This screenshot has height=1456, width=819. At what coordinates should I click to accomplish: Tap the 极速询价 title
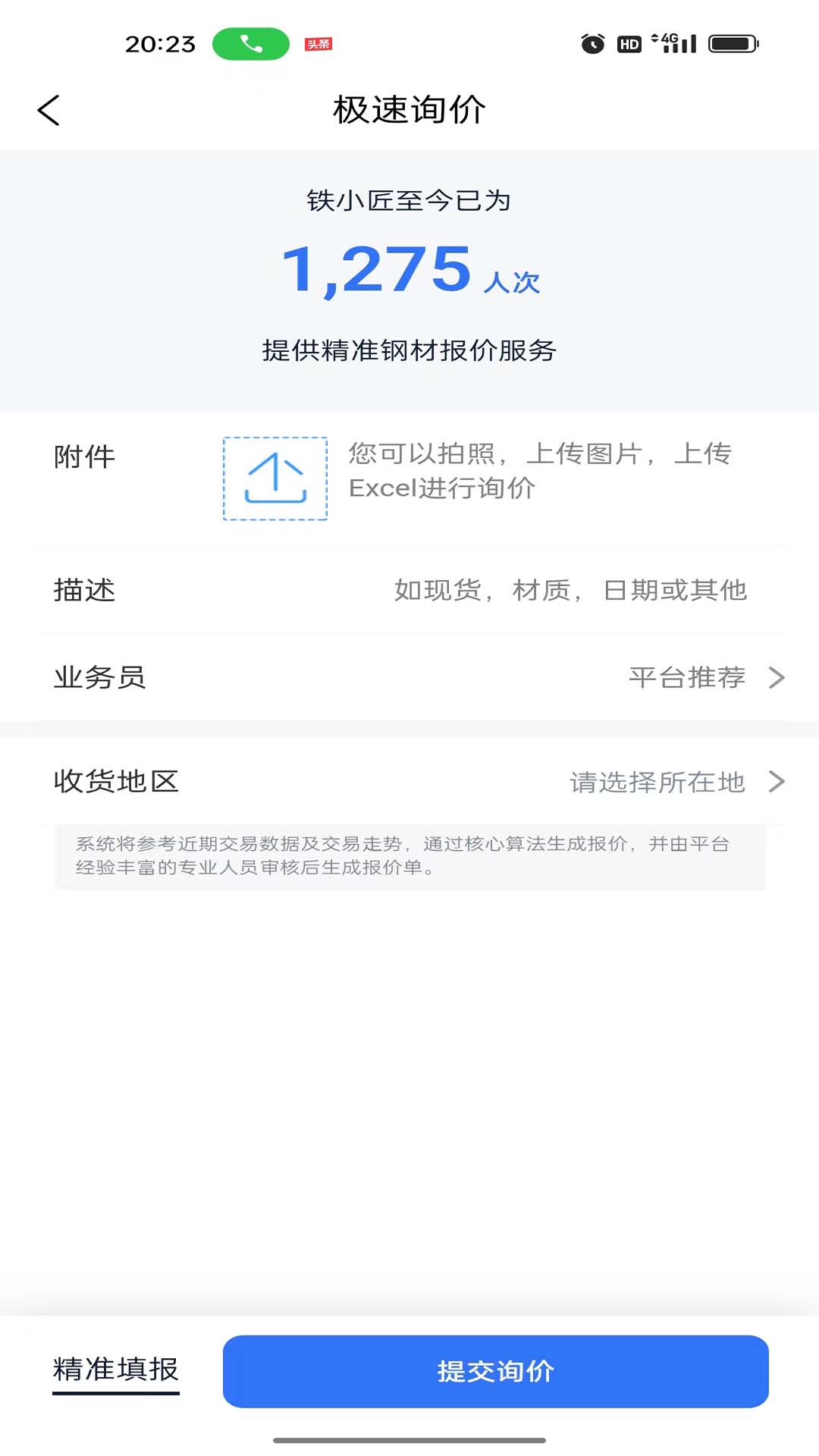[409, 108]
